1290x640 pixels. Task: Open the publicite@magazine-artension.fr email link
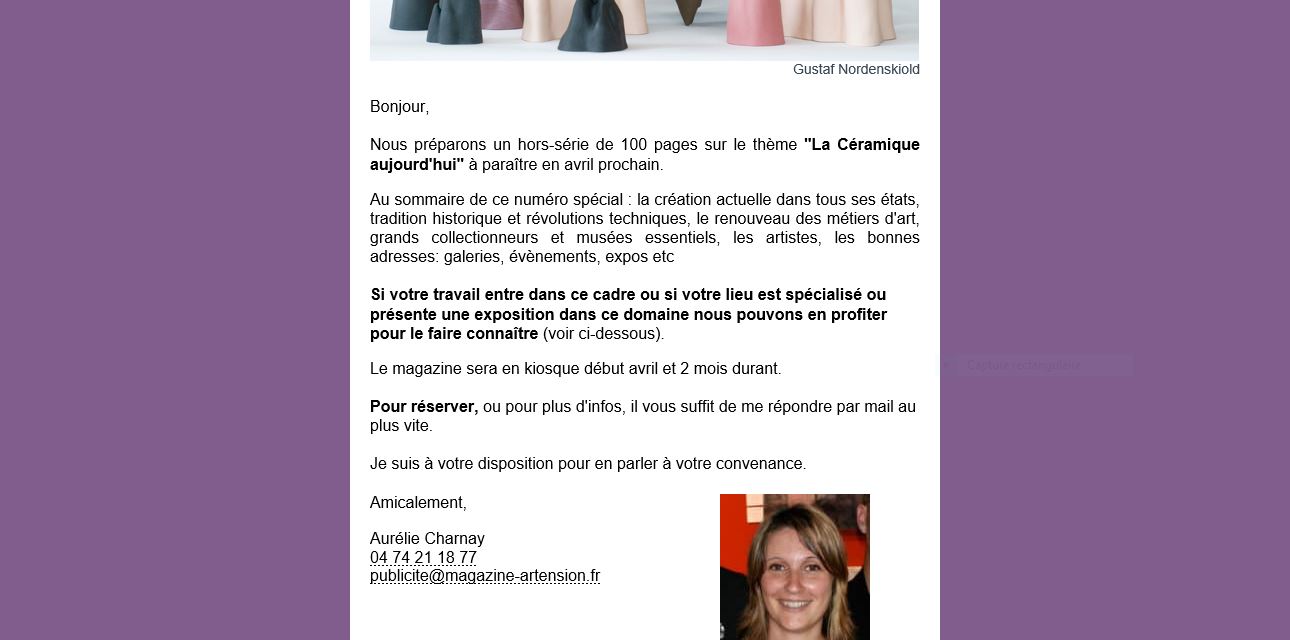click(485, 576)
